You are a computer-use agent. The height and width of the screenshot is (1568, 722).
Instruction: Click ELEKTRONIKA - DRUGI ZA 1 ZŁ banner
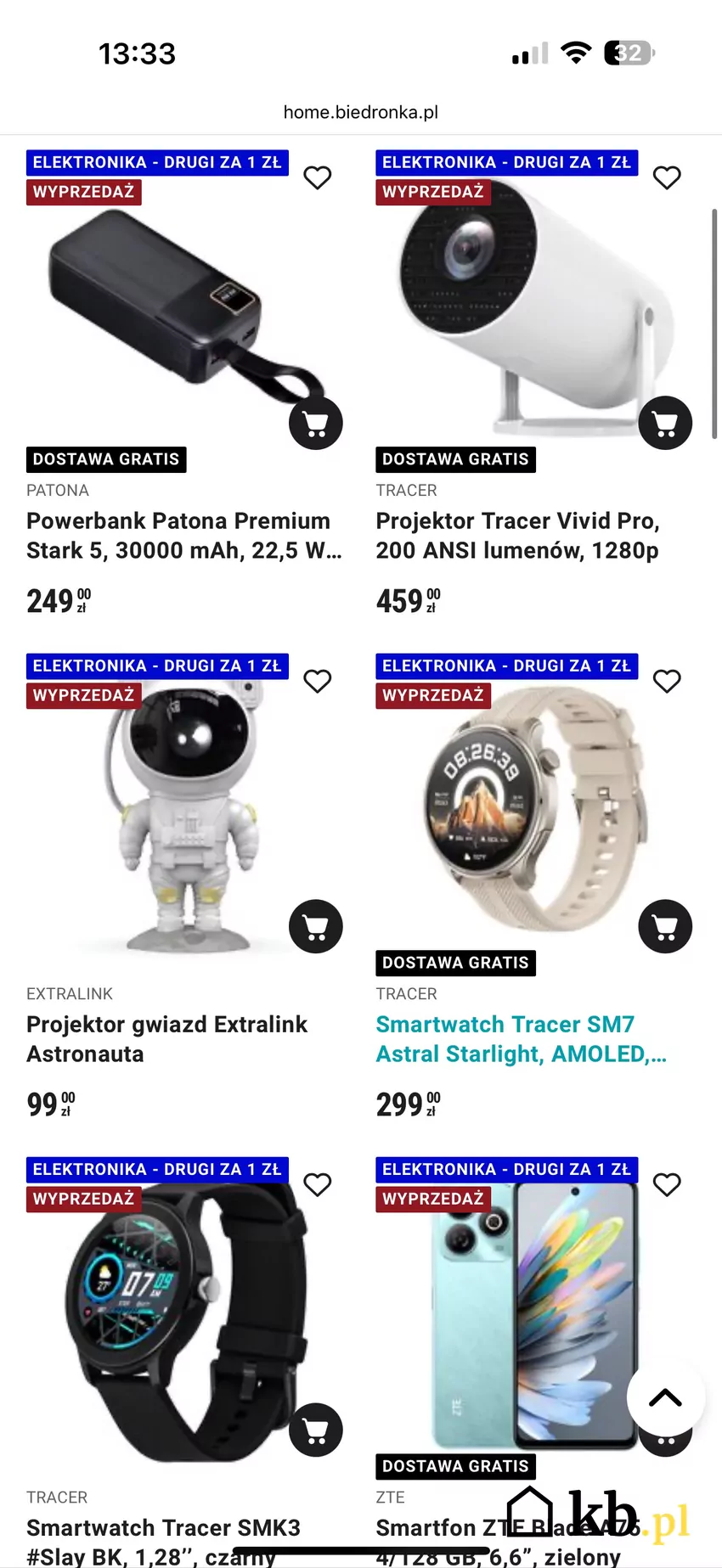(x=156, y=162)
